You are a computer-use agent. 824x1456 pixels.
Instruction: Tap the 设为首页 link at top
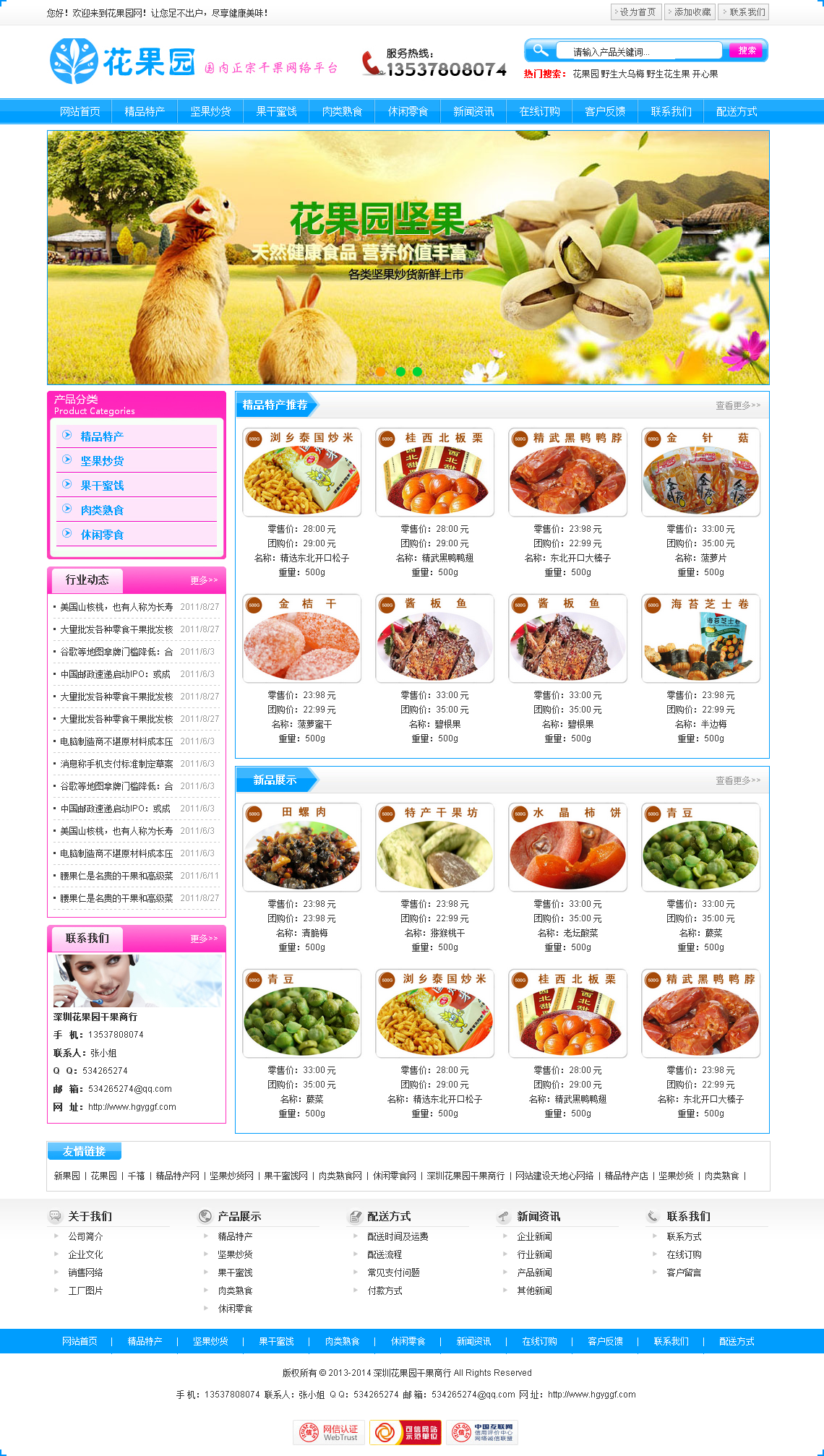[x=637, y=12]
